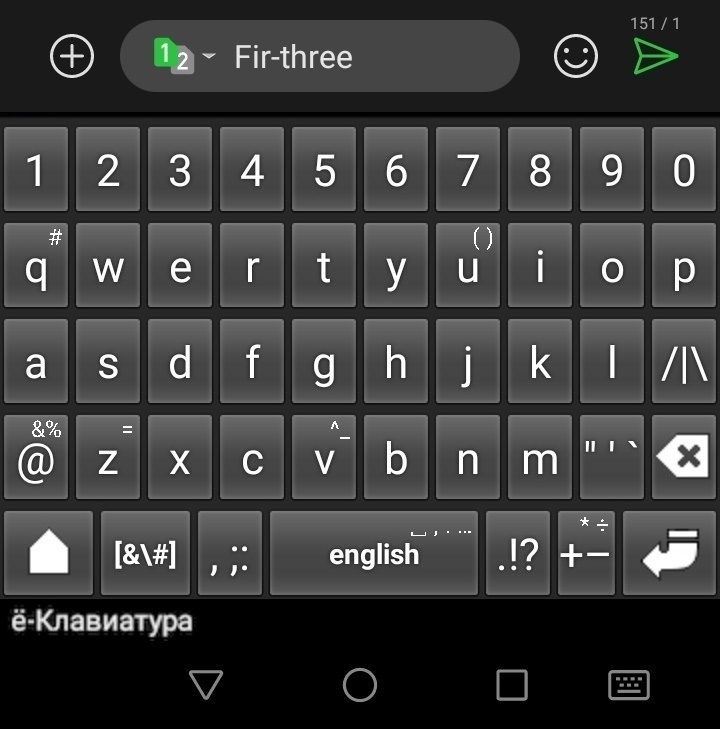Tap the +− math symbols key
The image size is (720, 729).
585,553
